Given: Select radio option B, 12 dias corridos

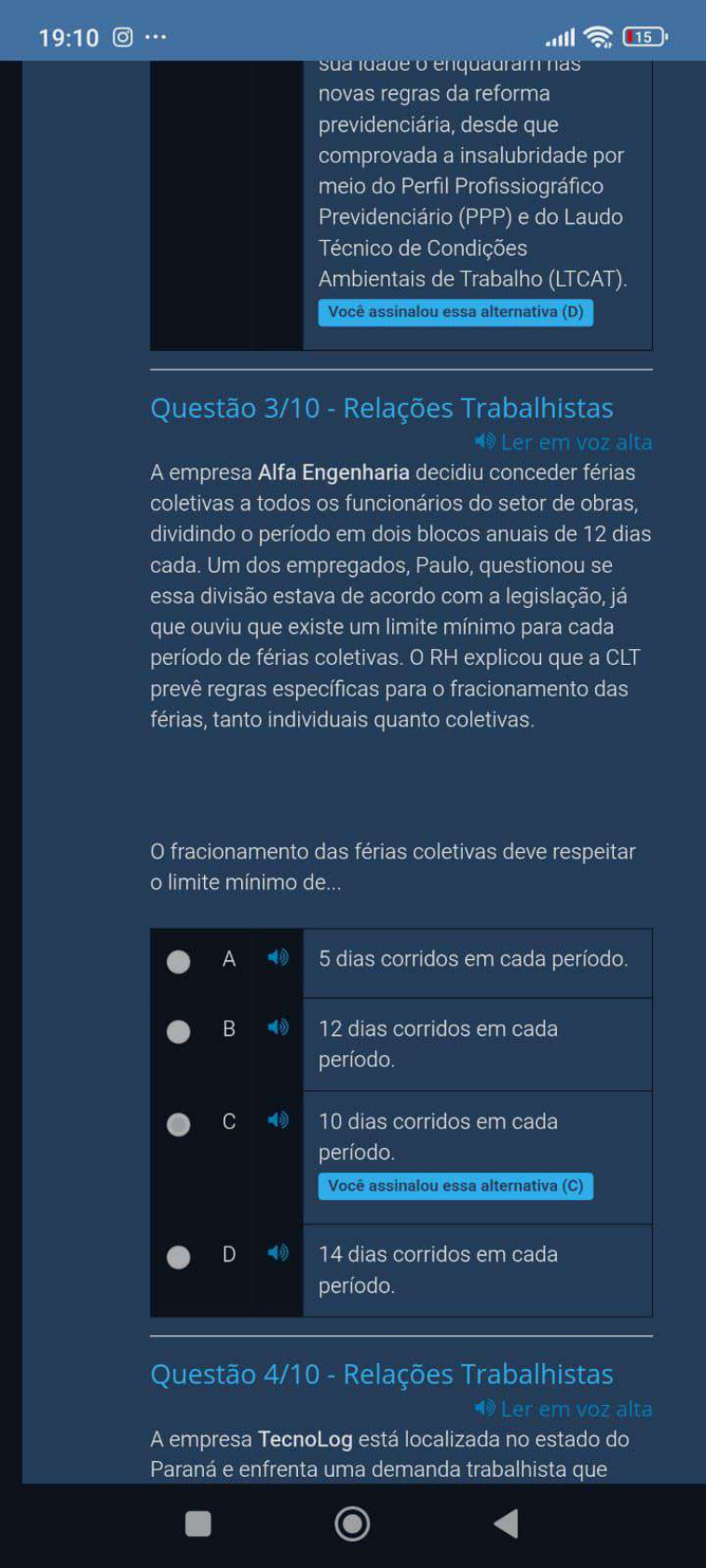Looking at the screenshot, I should [178, 1031].
